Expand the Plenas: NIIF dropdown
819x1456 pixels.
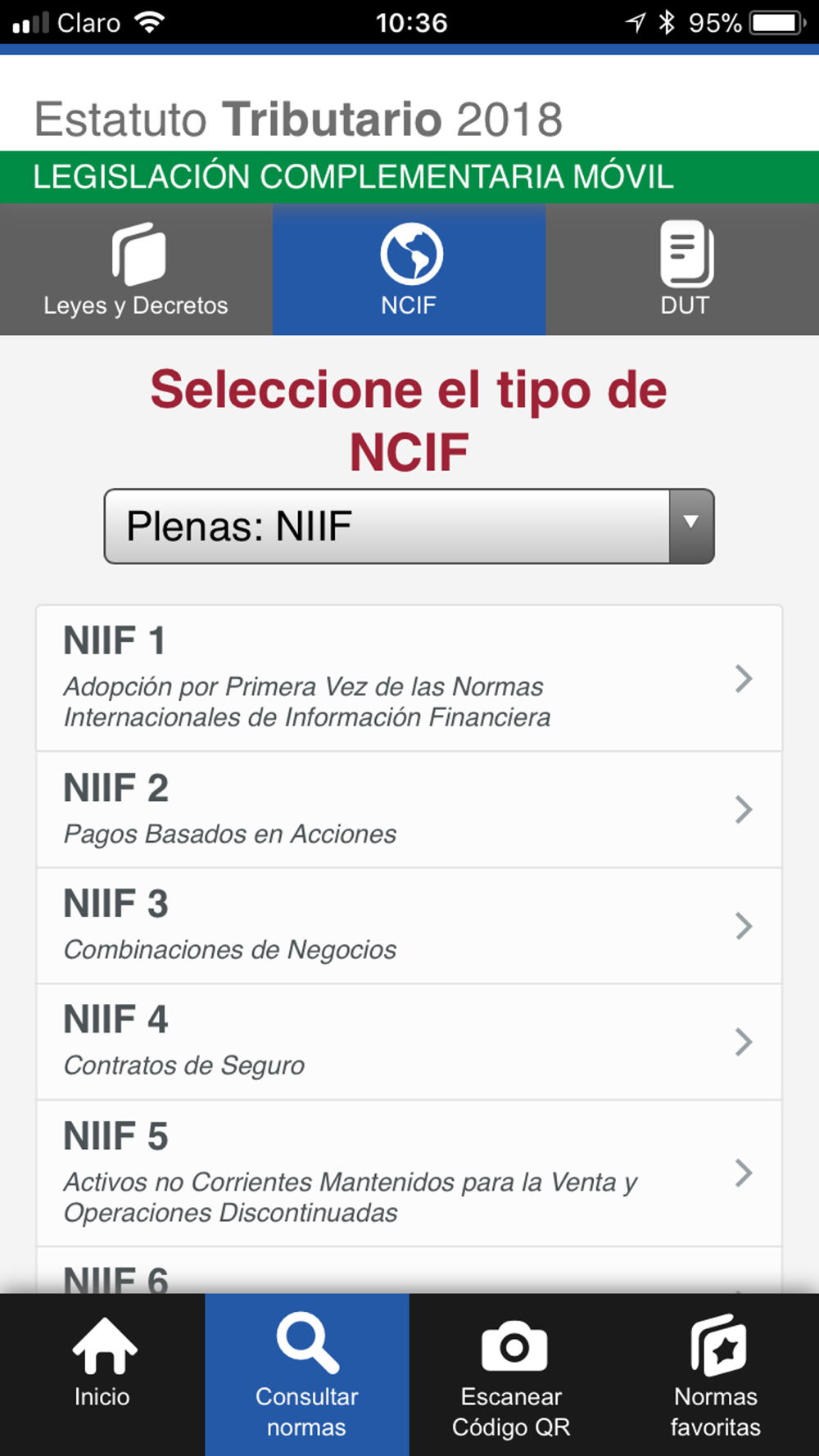[x=409, y=527]
